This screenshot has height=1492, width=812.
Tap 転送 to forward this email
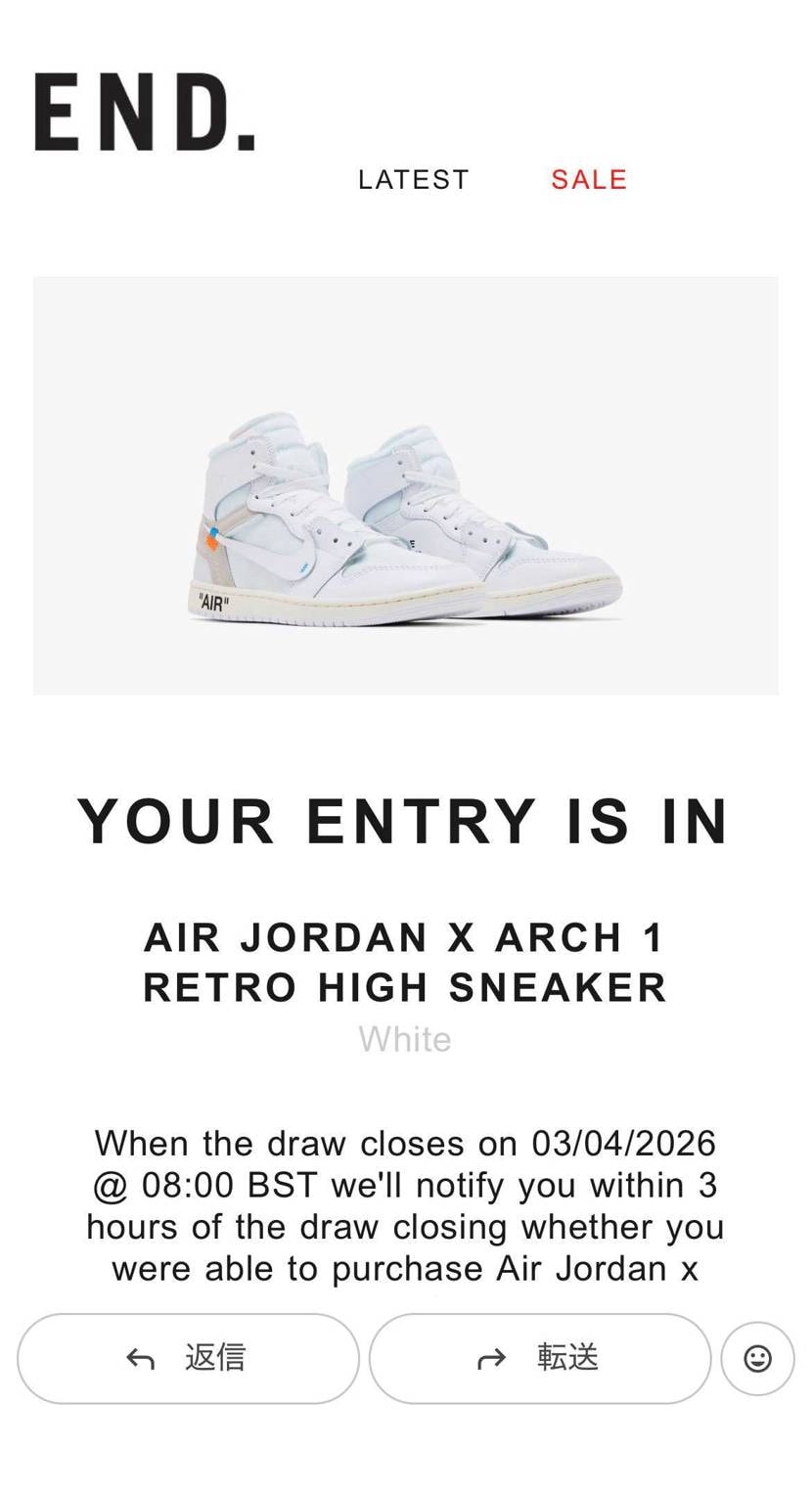tap(539, 1358)
